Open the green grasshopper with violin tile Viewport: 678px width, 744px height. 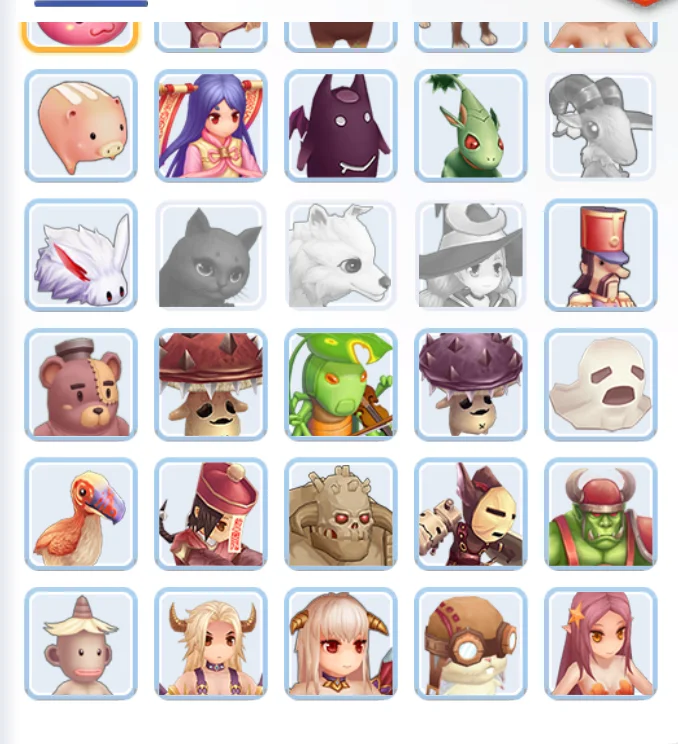(x=341, y=385)
